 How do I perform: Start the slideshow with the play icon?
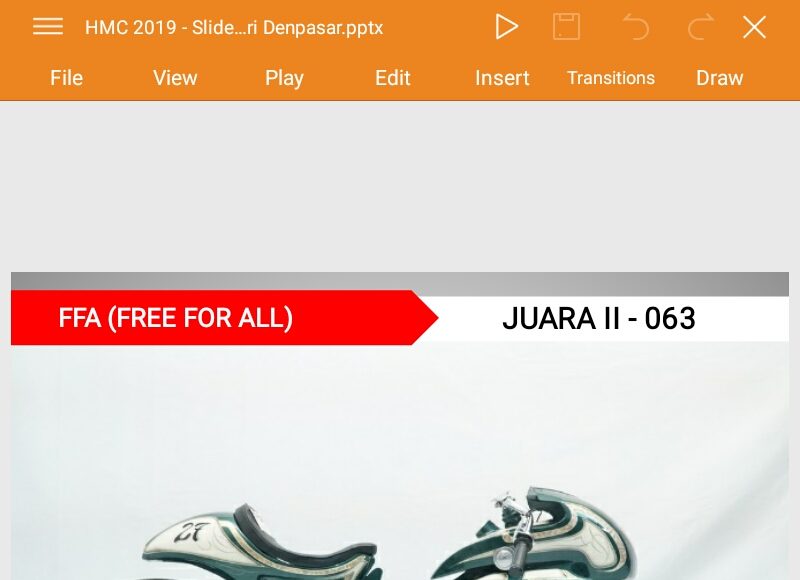click(507, 27)
